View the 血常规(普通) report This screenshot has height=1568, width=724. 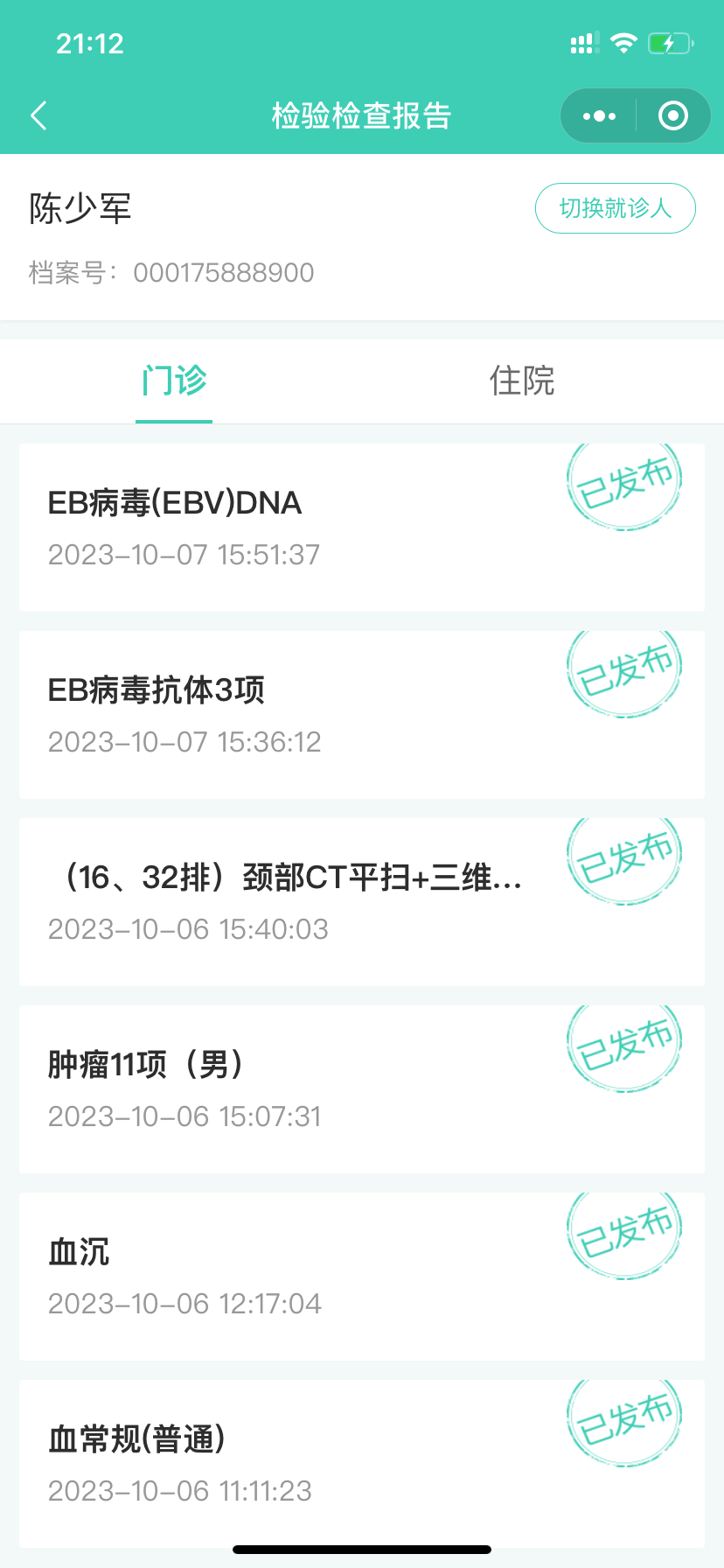(x=362, y=1464)
